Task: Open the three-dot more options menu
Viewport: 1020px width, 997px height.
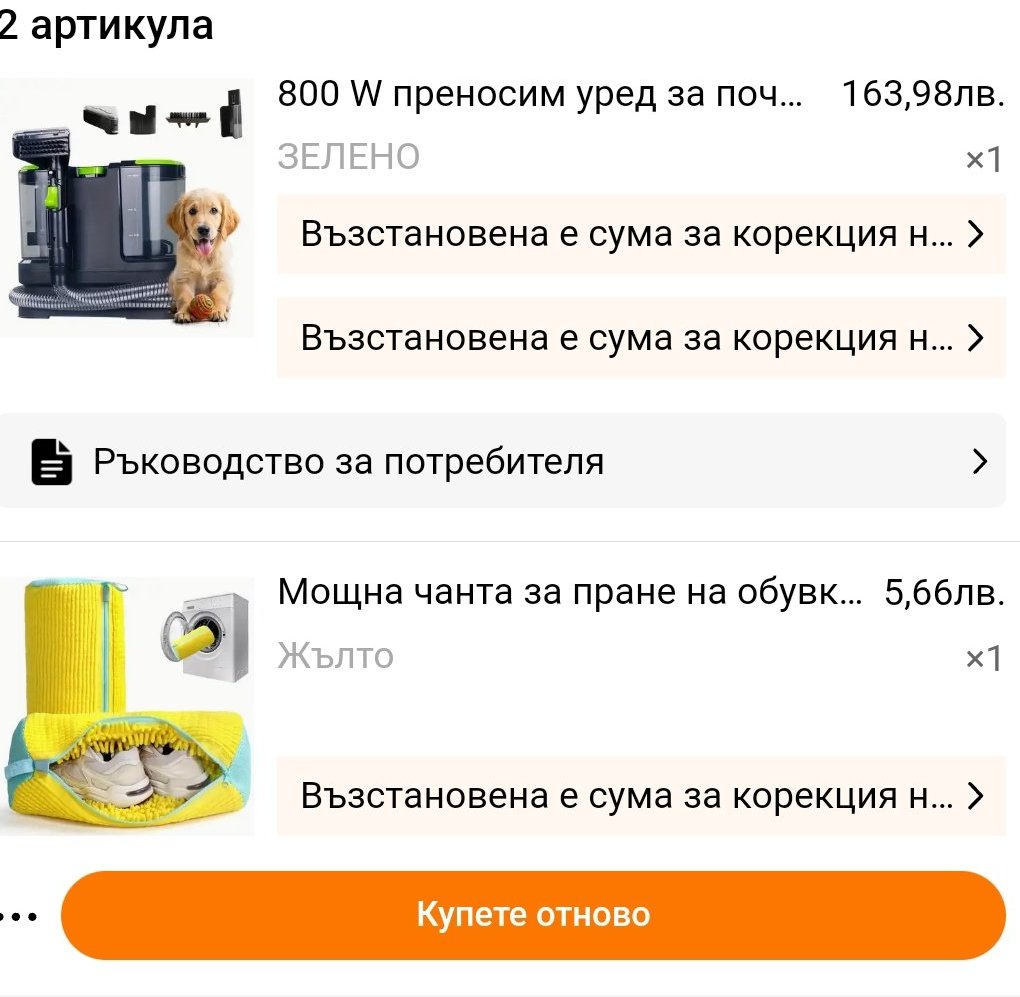Action: [x=18, y=917]
